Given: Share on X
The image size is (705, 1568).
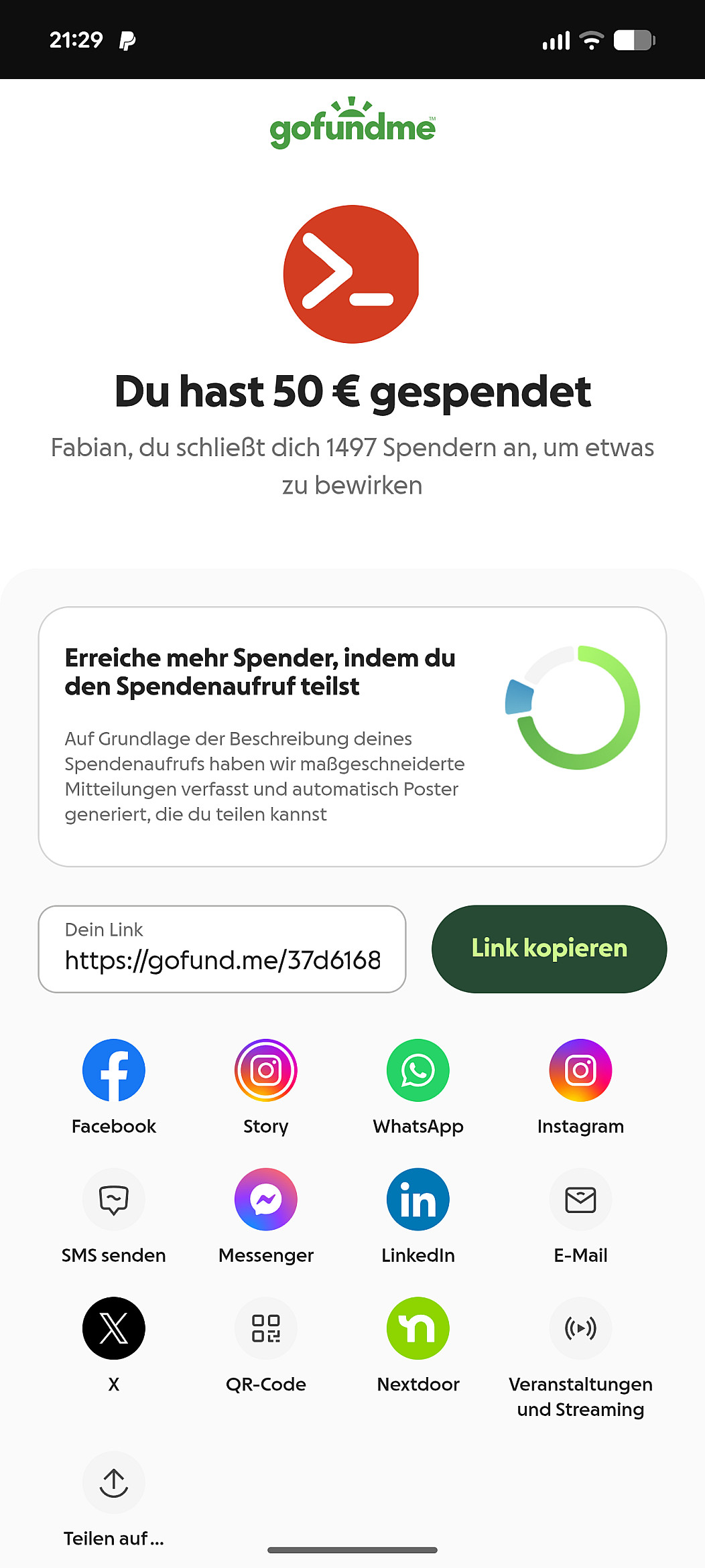Looking at the screenshot, I should point(113,1328).
